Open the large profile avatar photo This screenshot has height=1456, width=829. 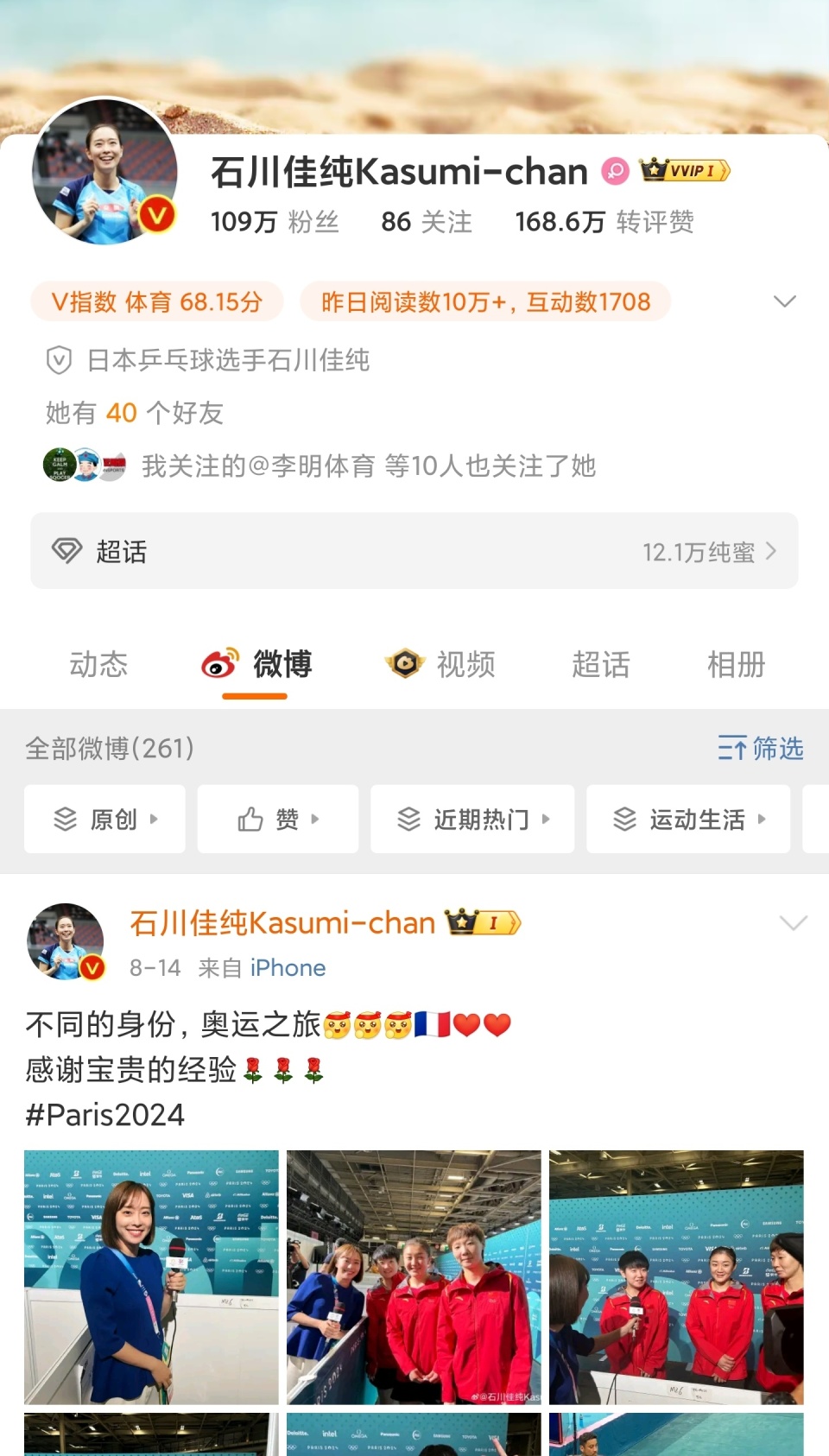point(105,171)
